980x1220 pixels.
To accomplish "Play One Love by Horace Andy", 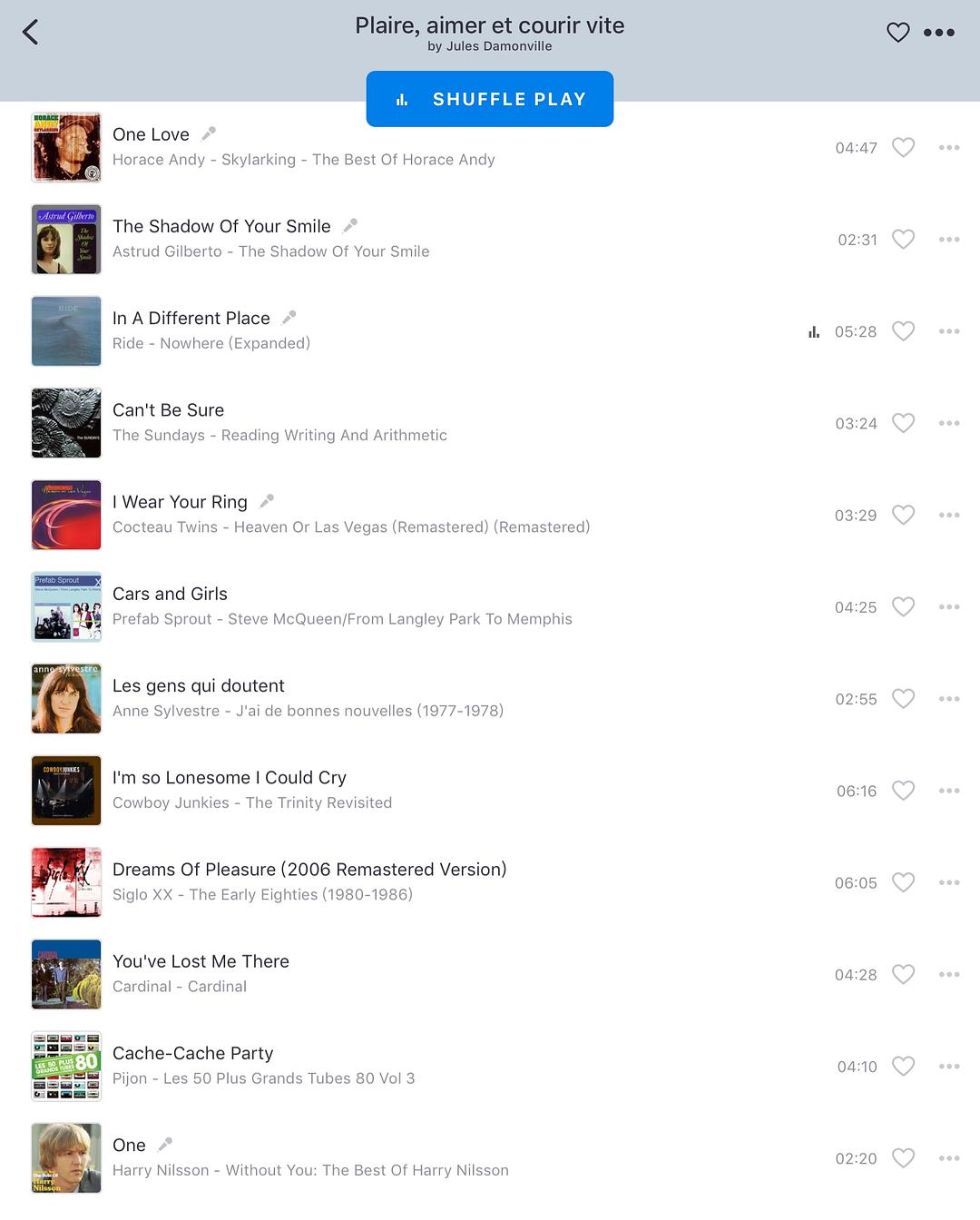I will tap(151, 135).
